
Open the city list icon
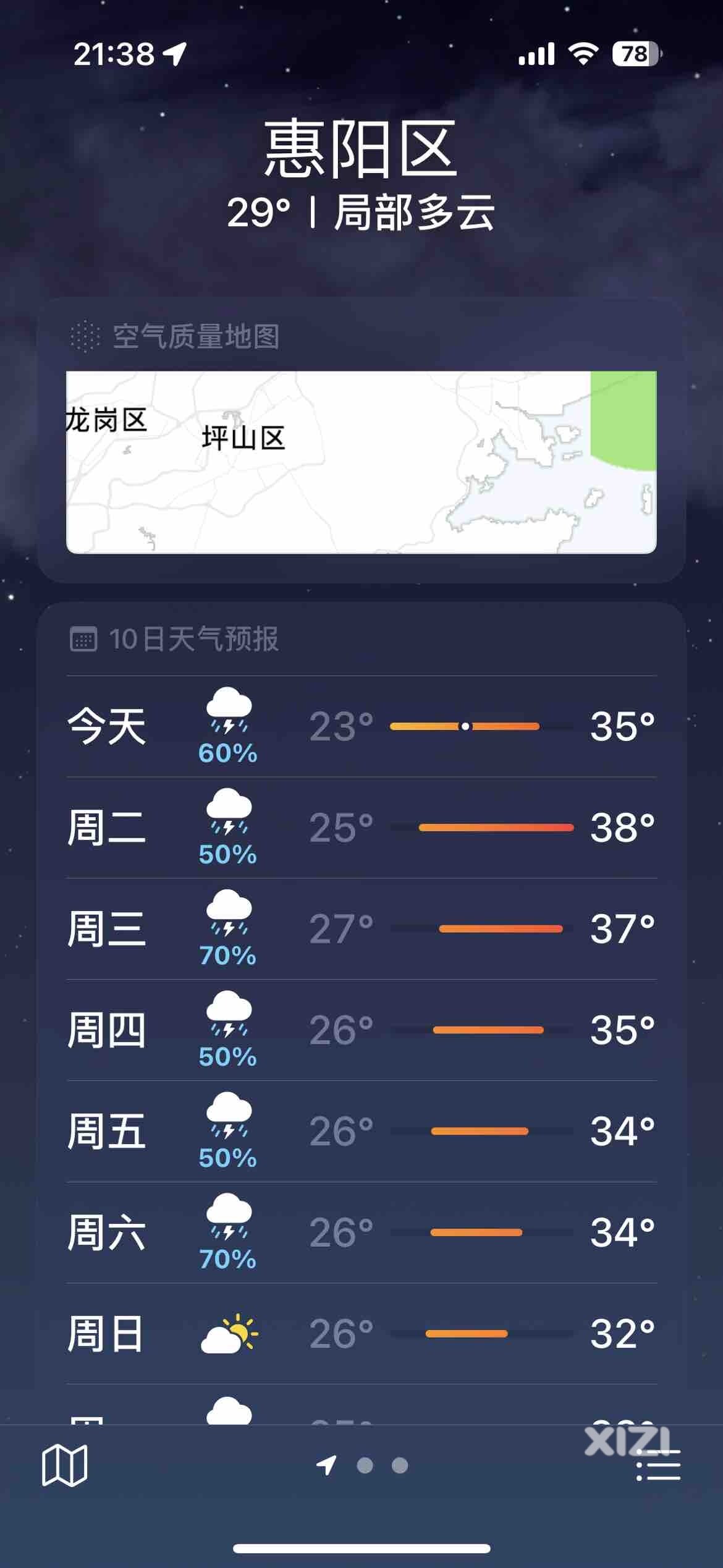tap(658, 1465)
